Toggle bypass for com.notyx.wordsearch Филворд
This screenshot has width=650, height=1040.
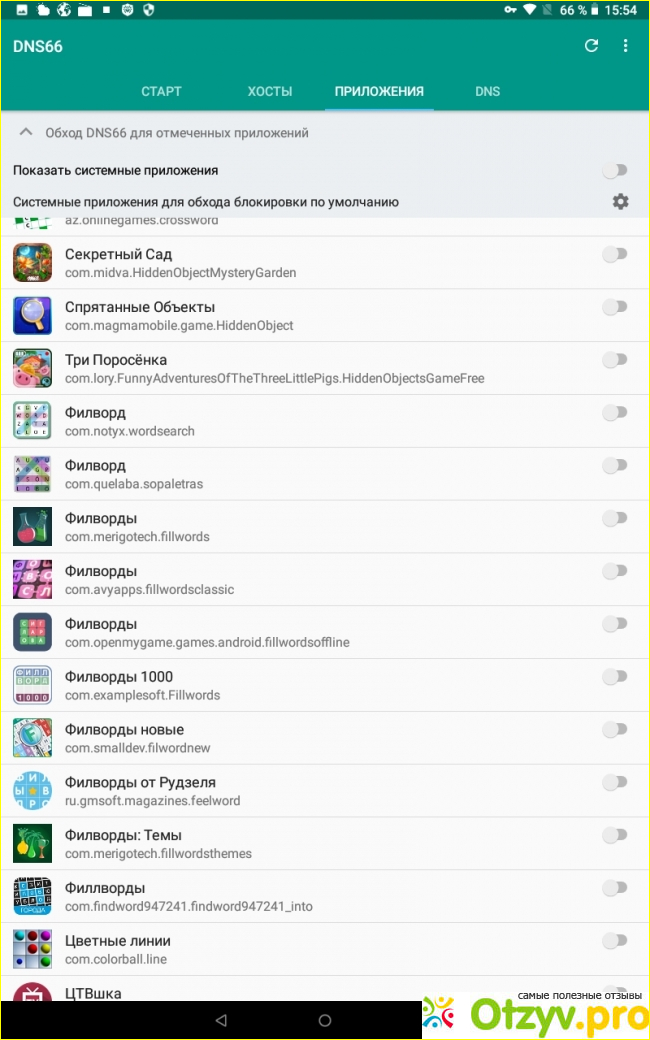point(614,412)
